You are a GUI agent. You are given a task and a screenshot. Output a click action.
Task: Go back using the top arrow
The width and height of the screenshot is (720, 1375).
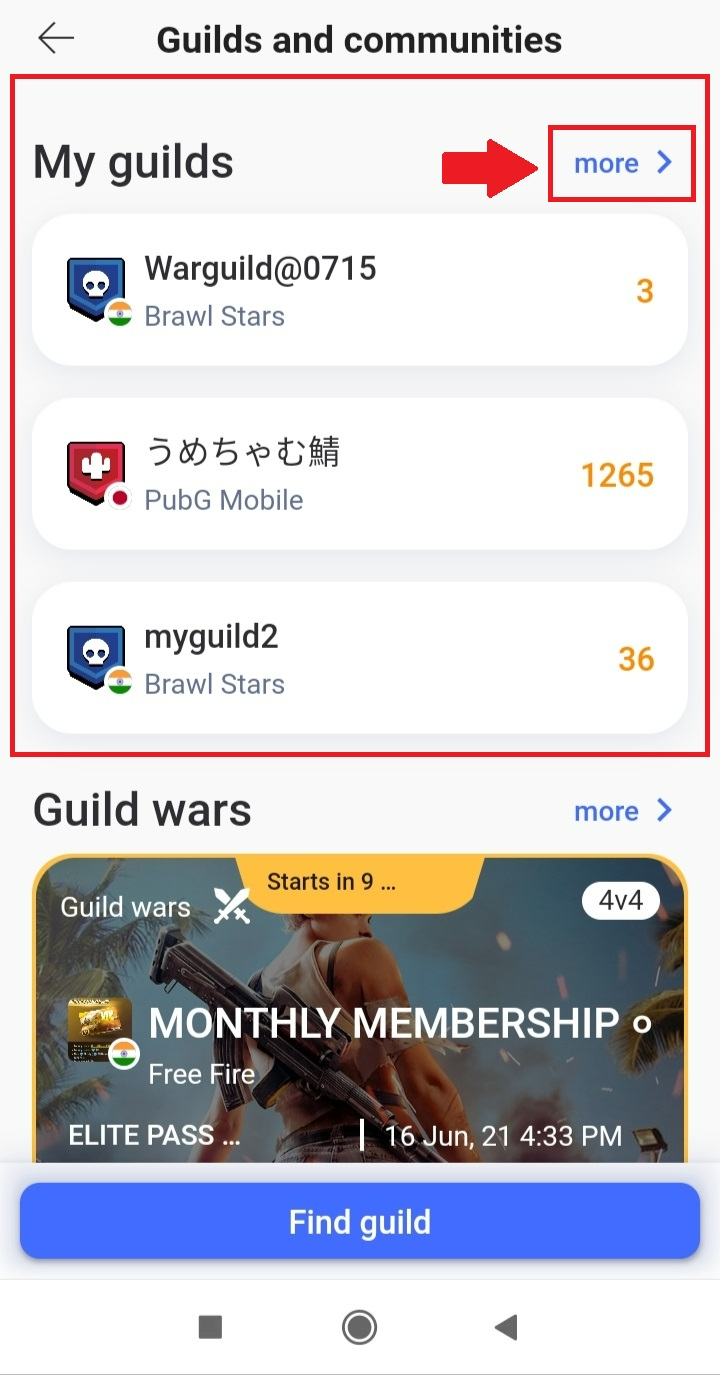pyautogui.click(x=56, y=39)
